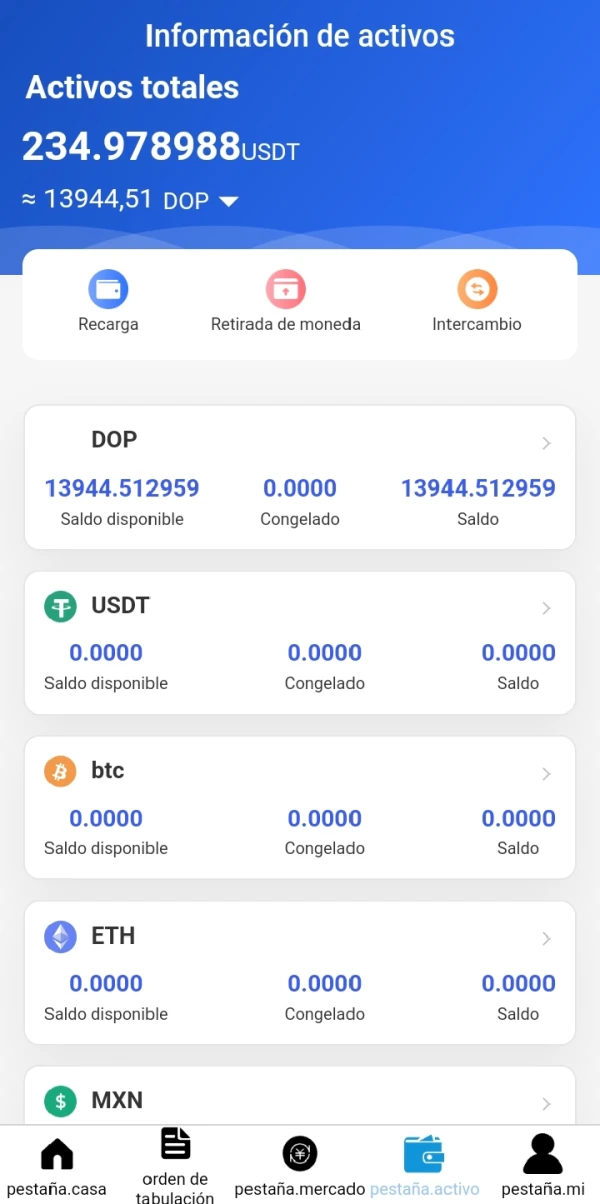Switch to the pestaña.casa home tab
600x1204 pixels.
click(57, 1167)
